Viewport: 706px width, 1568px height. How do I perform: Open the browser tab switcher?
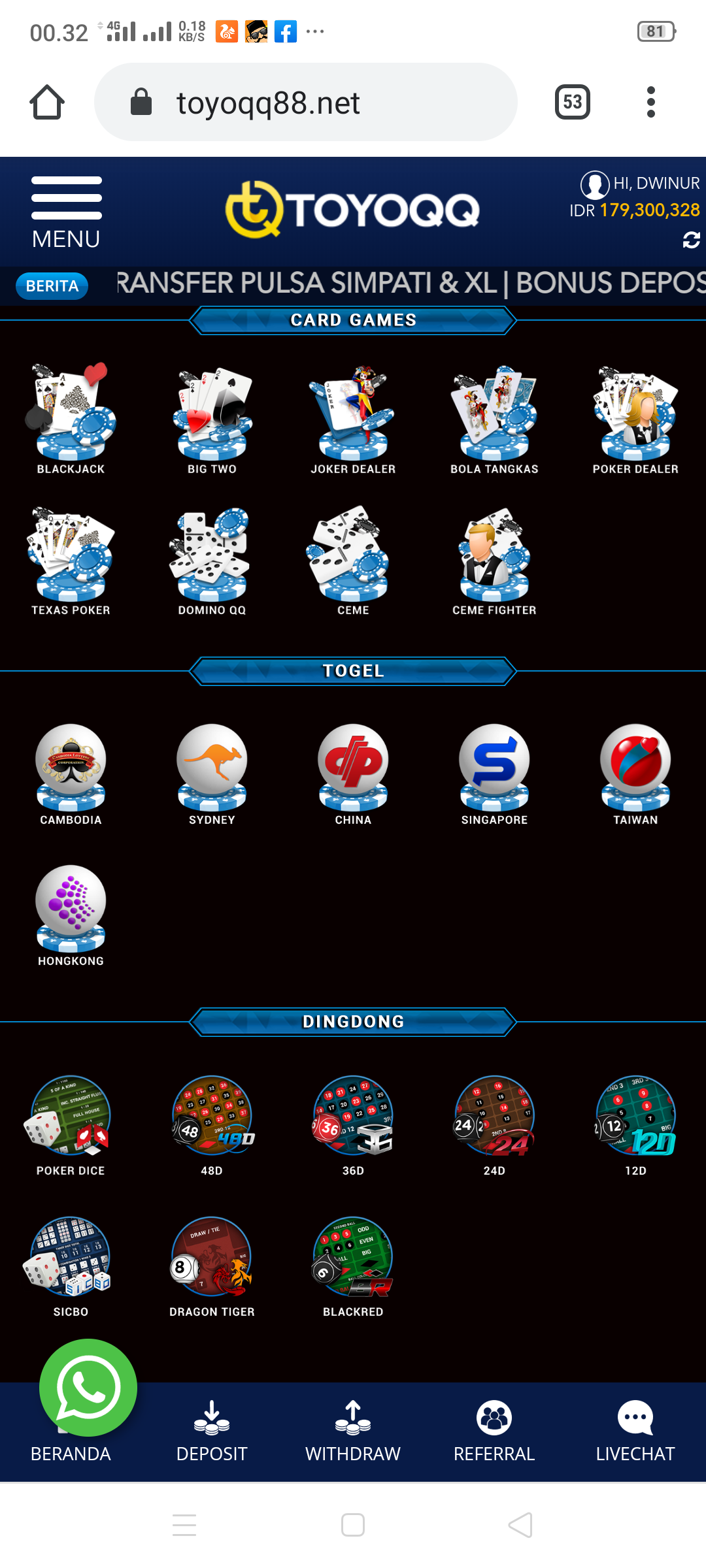point(572,102)
